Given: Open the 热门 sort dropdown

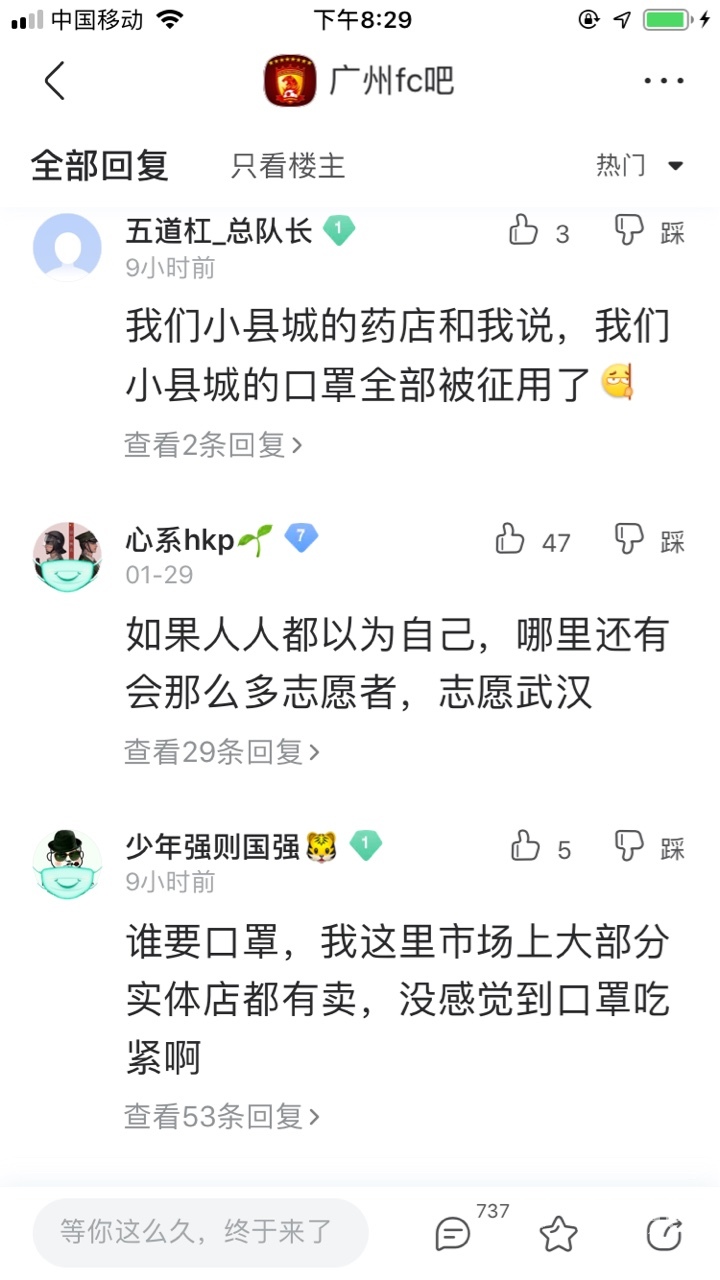Looking at the screenshot, I should 640,165.
